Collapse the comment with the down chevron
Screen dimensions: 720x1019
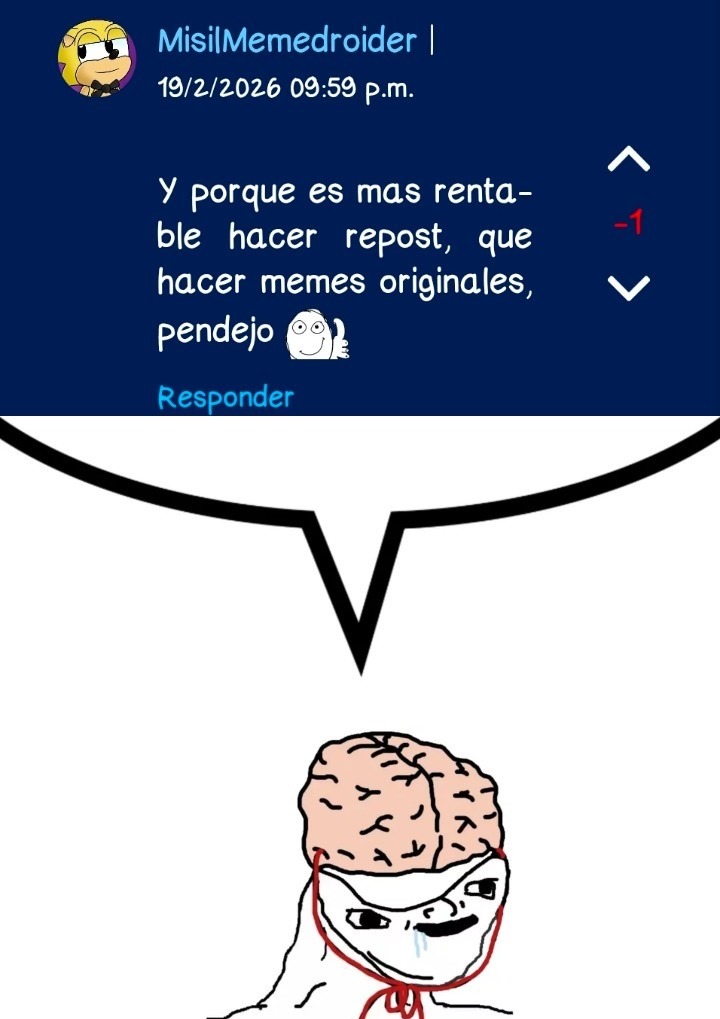[x=628, y=291]
